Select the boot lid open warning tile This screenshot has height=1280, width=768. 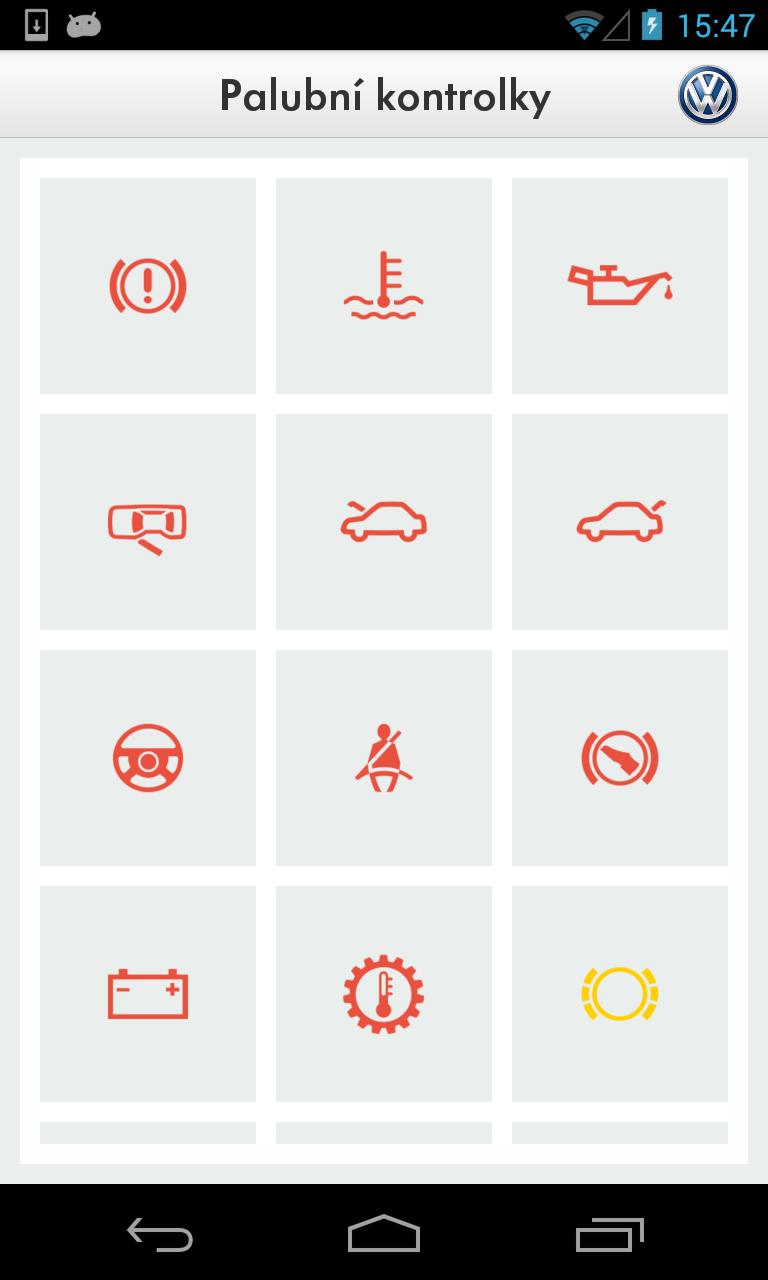(x=620, y=522)
